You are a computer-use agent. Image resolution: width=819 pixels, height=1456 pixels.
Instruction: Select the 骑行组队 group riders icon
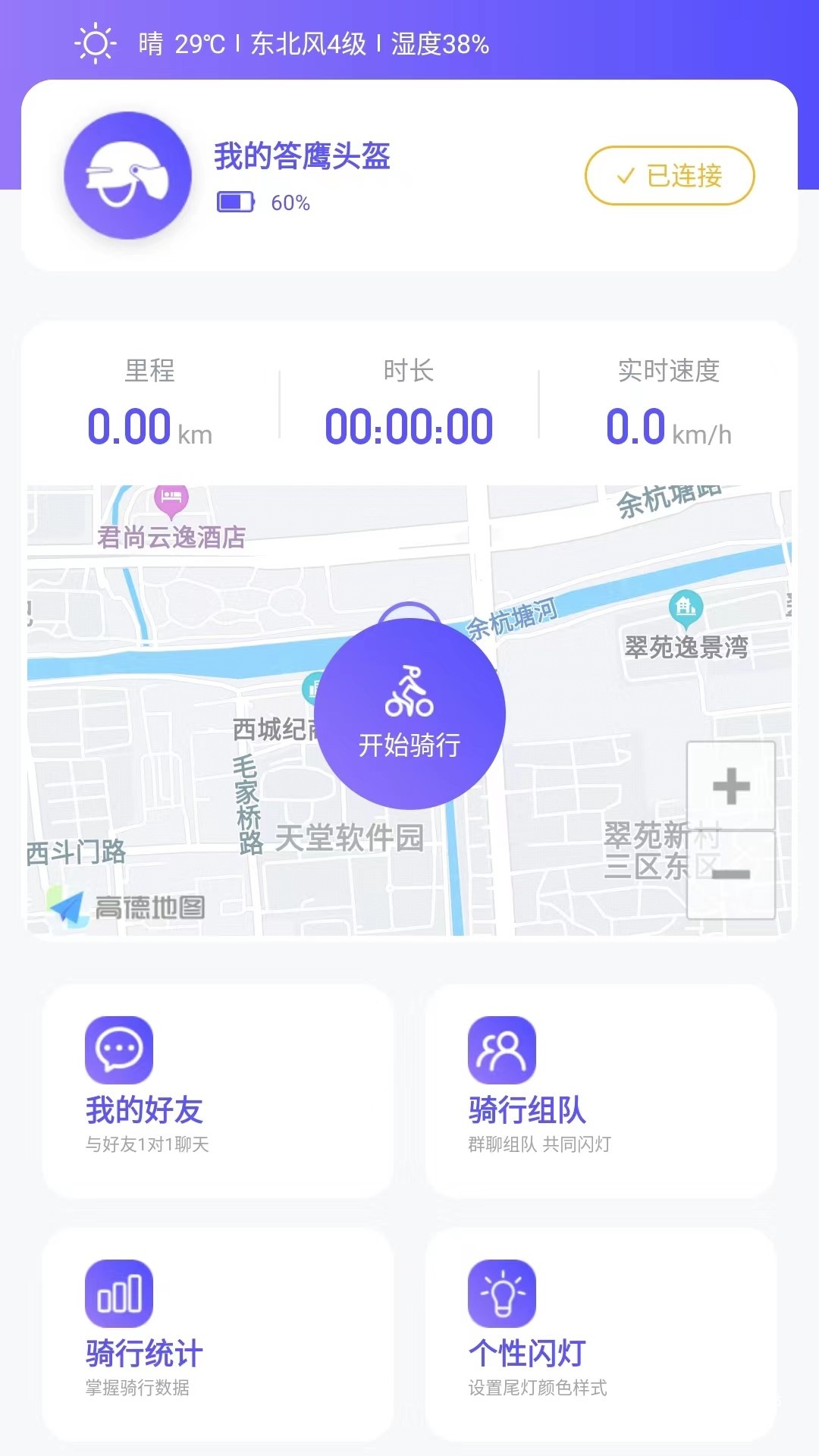pos(501,1050)
